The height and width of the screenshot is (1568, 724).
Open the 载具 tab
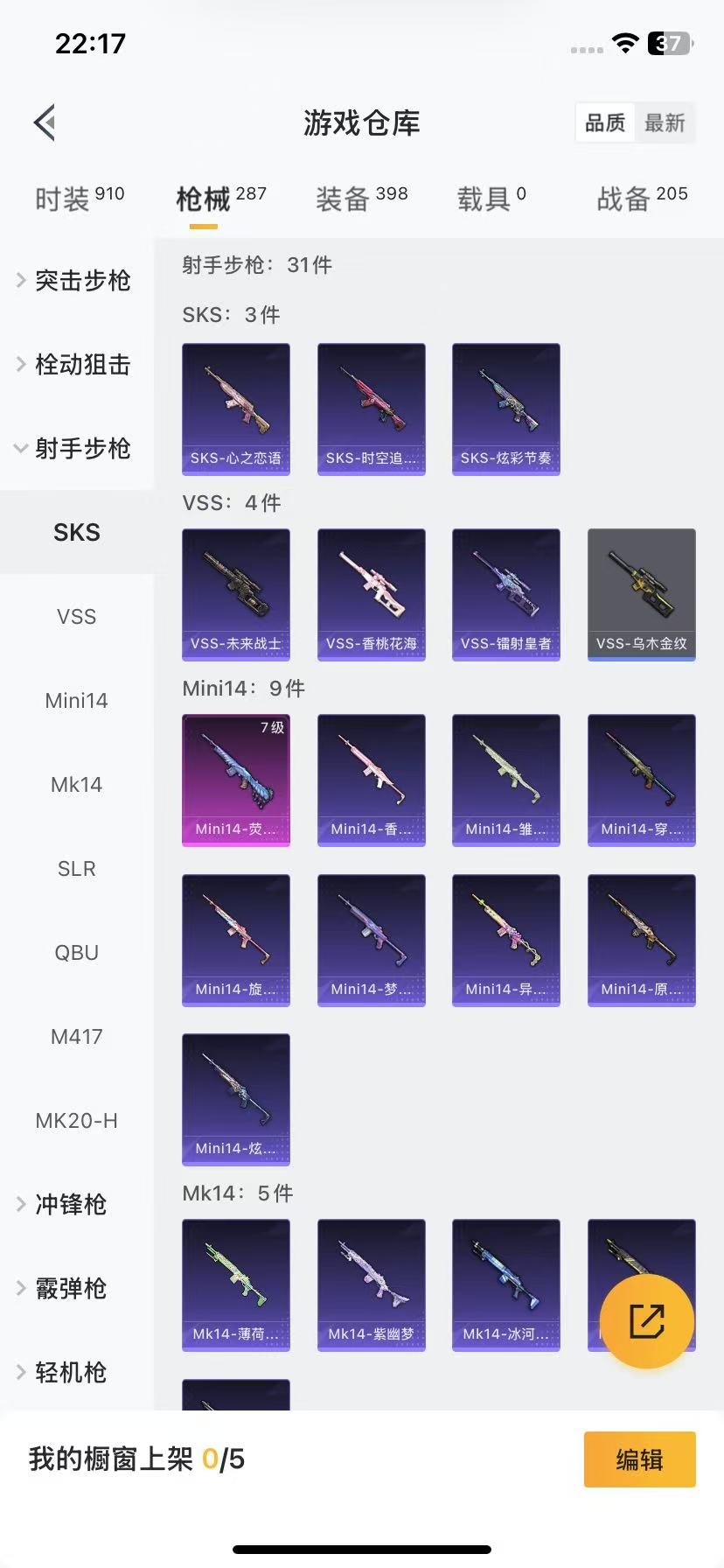point(491,199)
